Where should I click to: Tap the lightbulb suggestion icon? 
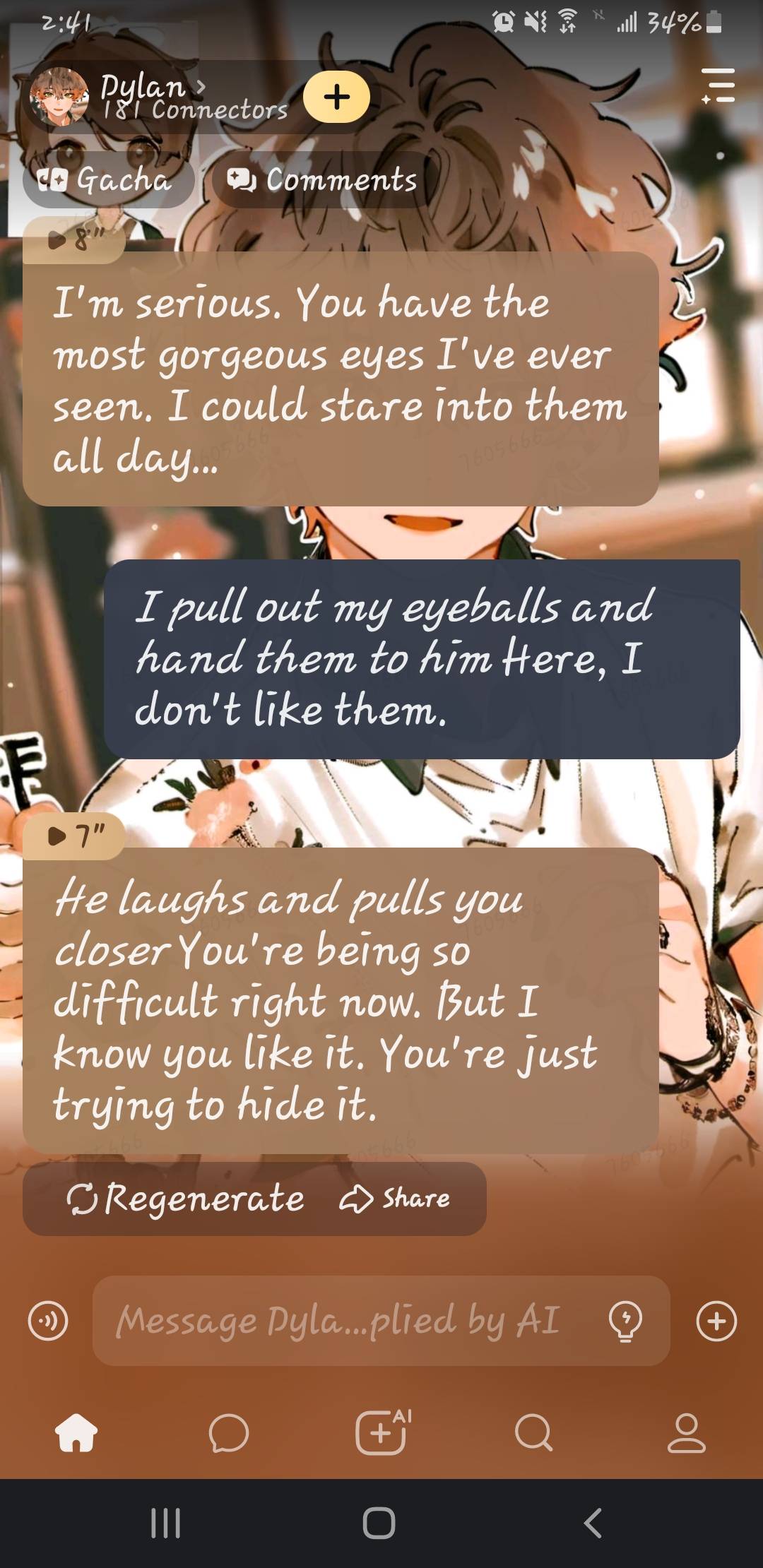click(x=625, y=1320)
